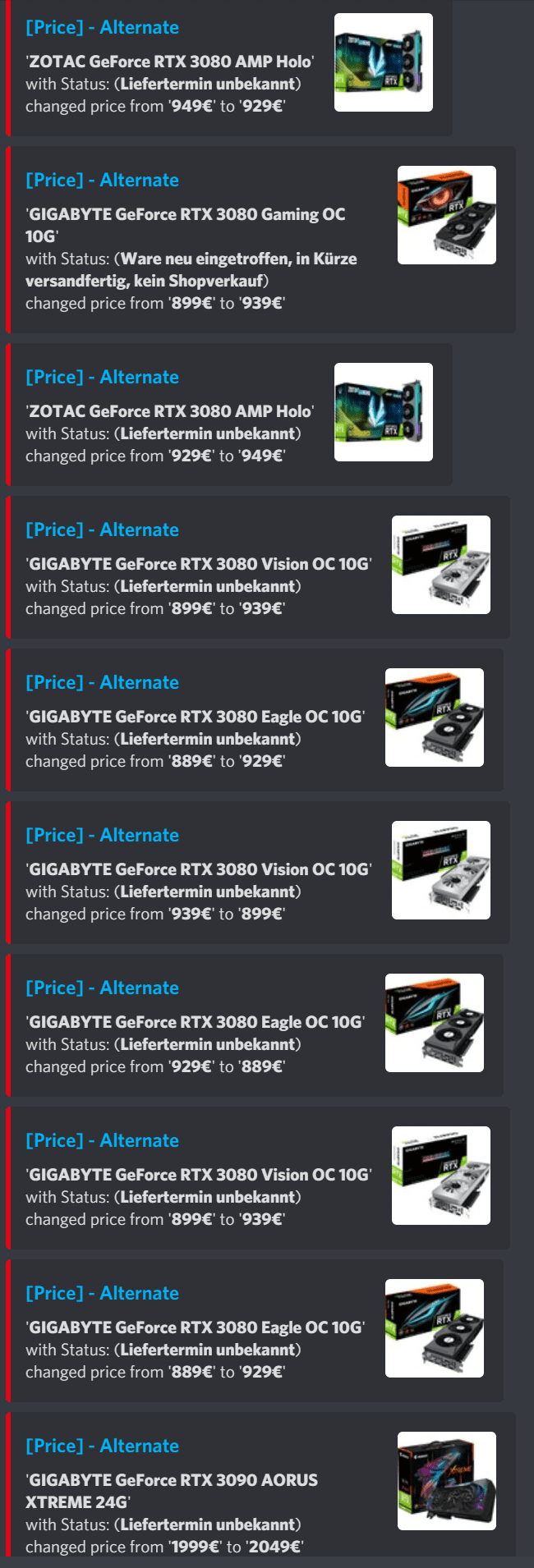Enlarge the Vision OC 10G image priced down to 899€
Screen dimensions: 534x1568
coord(440,870)
